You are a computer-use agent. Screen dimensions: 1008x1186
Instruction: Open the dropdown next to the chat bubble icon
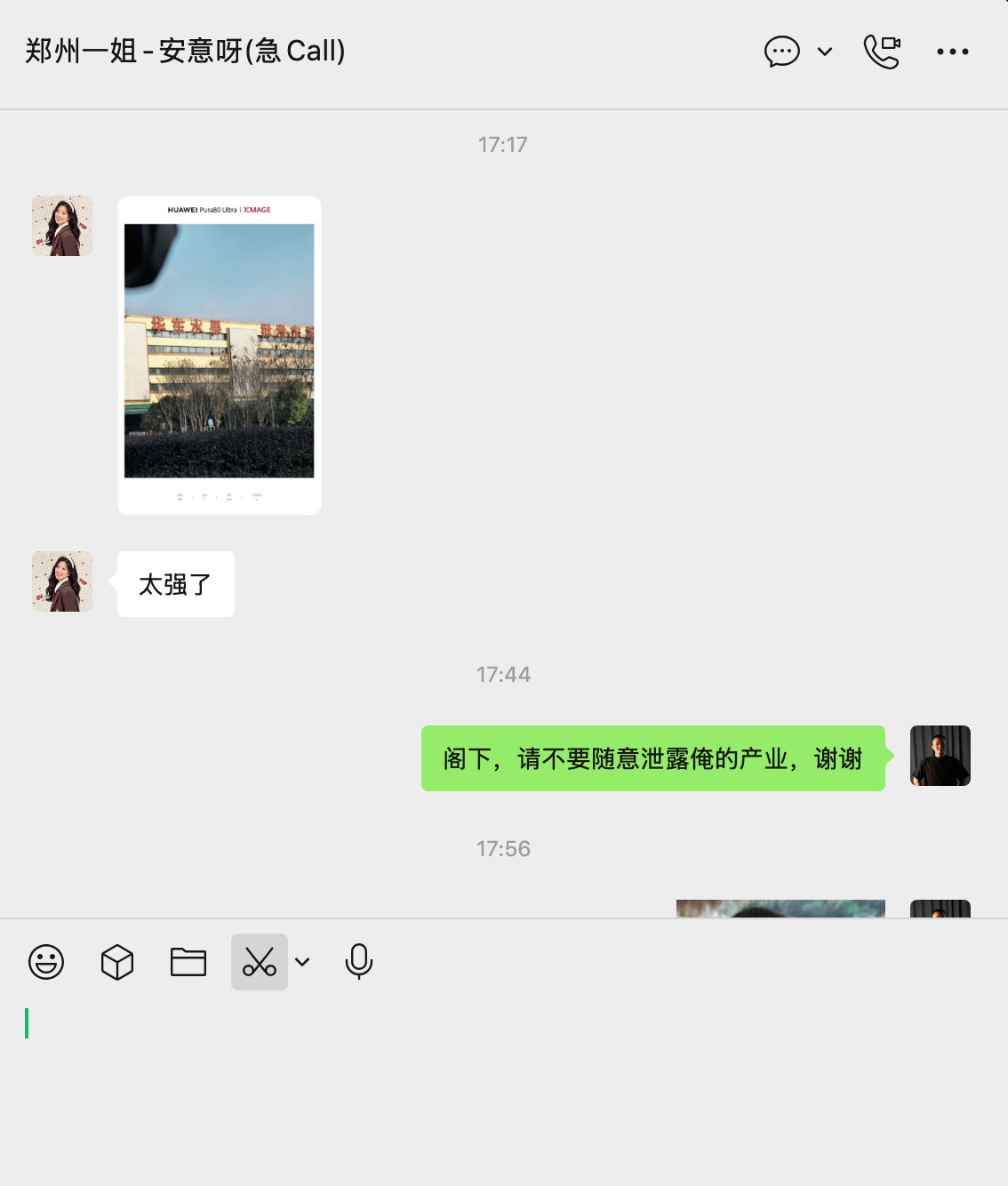[x=826, y=51]
